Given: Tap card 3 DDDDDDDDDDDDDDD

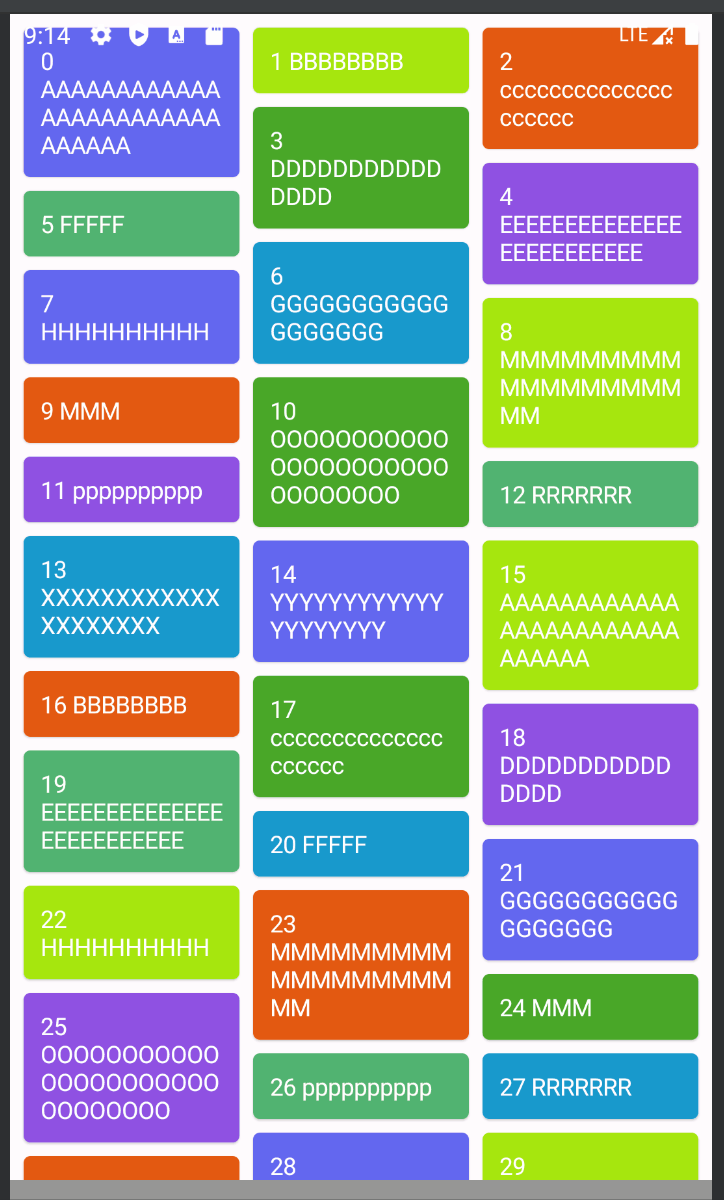Looking at the screenshot, I should click(x=360, y=168).
